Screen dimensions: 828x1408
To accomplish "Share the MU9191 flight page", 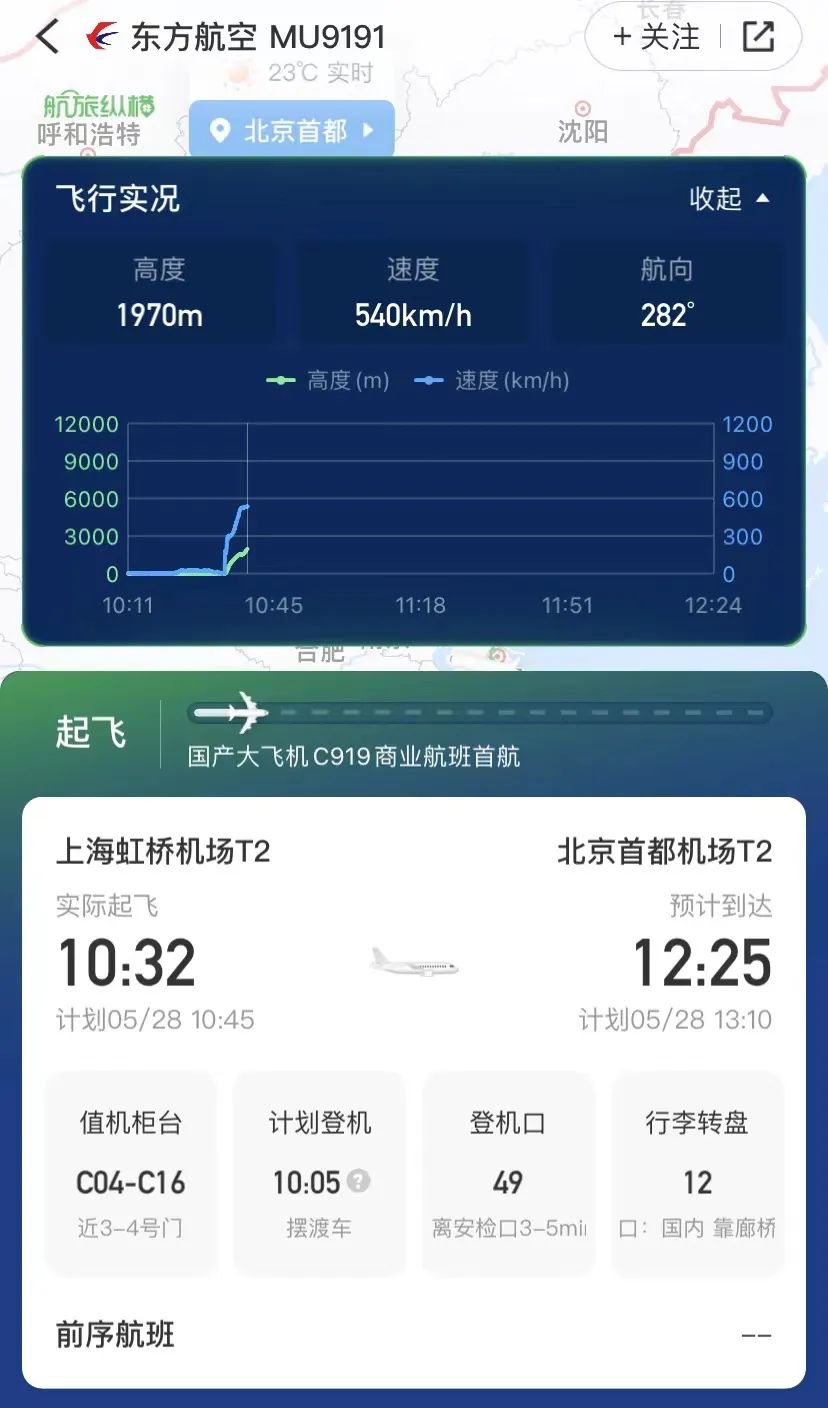I will pyautogui.click(x=759, y=38).
